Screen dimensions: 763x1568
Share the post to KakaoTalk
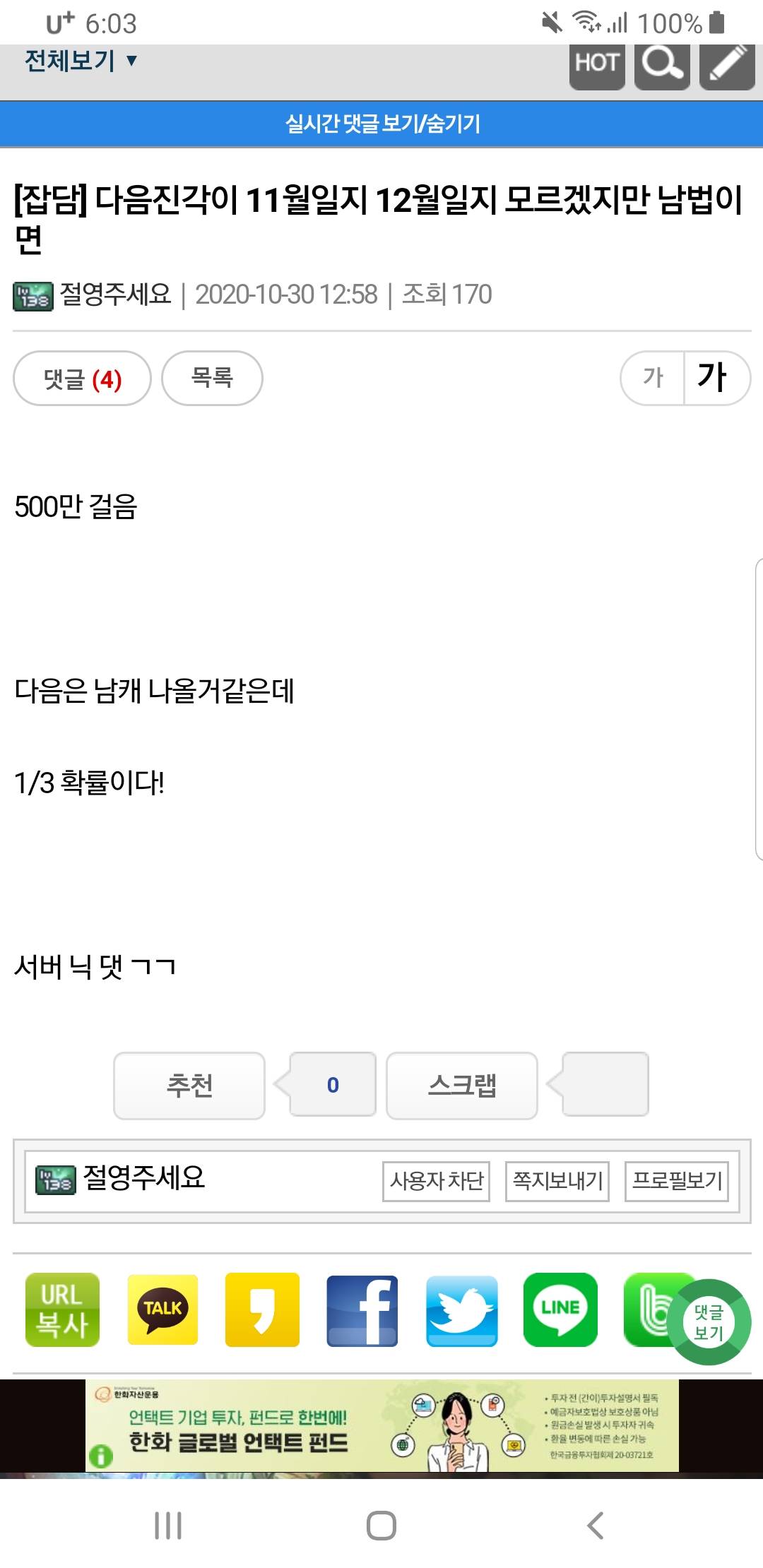pos(162,1310)
